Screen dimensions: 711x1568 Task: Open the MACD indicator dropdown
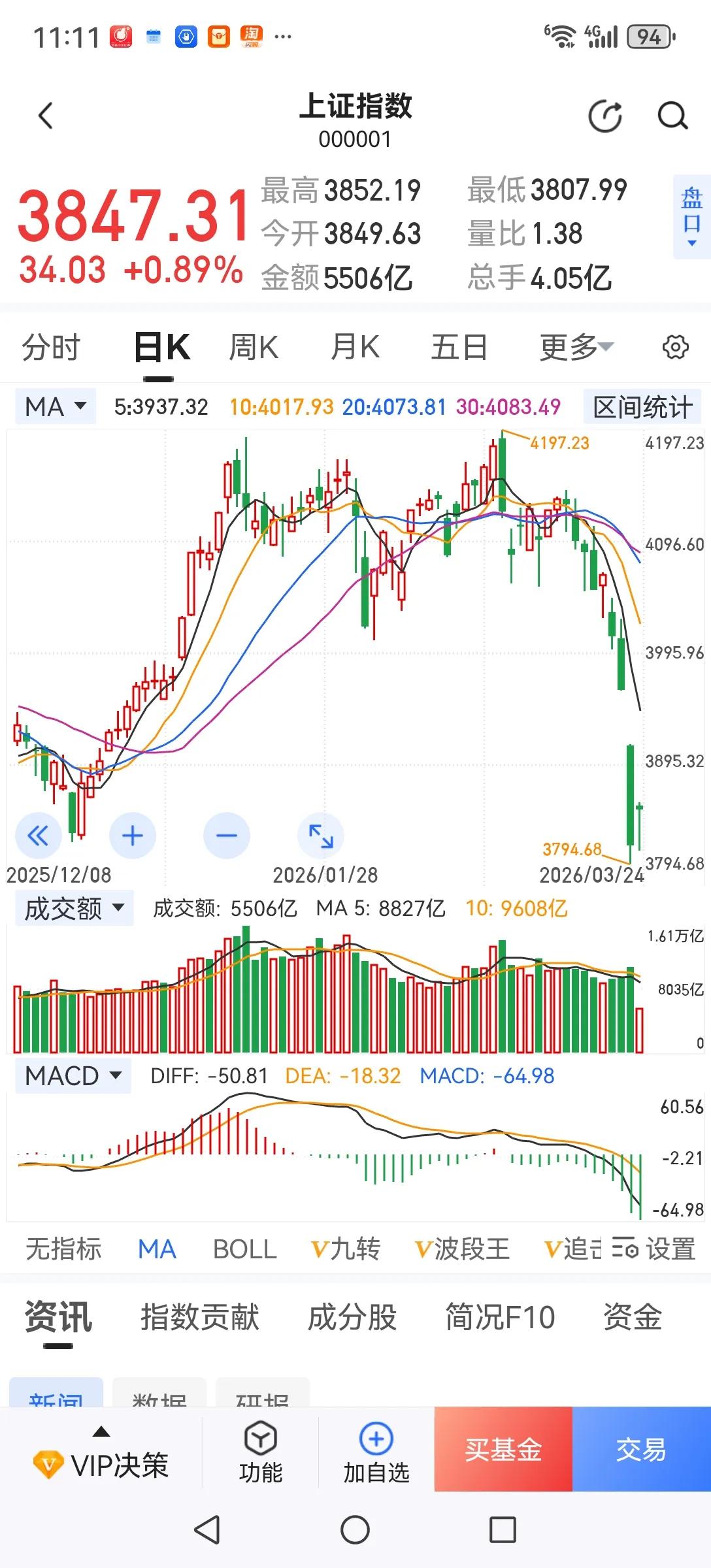[x=72, y=1075]
